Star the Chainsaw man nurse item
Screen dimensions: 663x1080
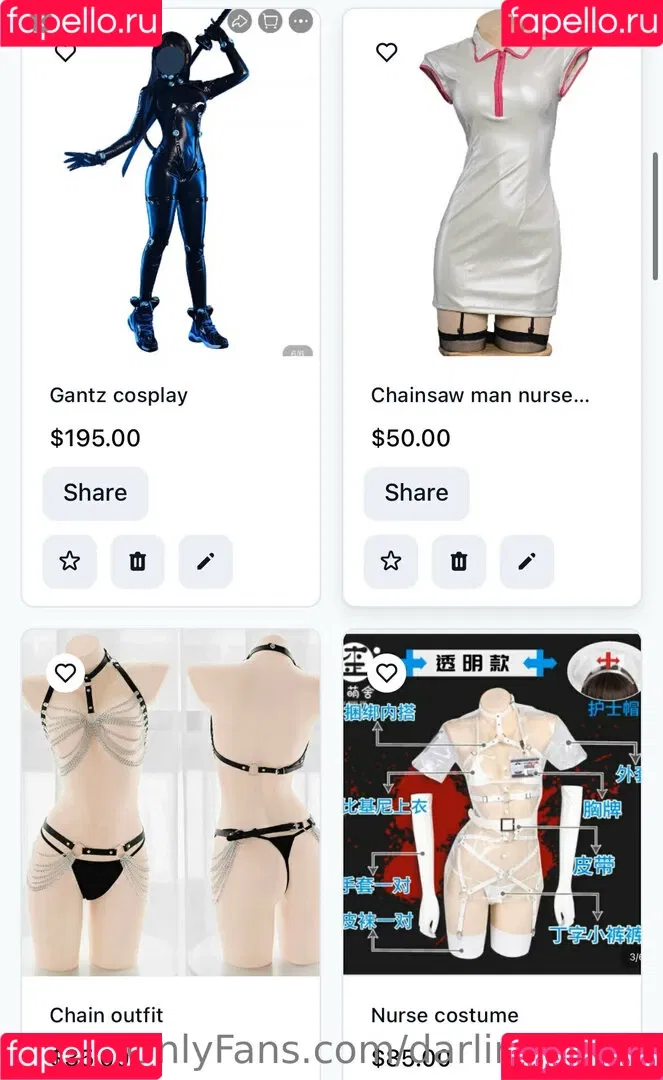(390, 561)
